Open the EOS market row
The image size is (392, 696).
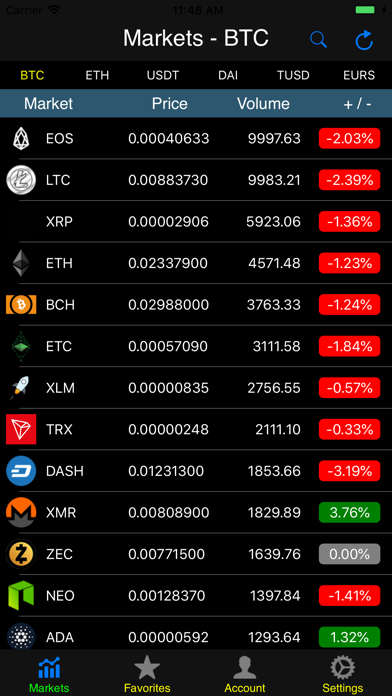[196, 138]
